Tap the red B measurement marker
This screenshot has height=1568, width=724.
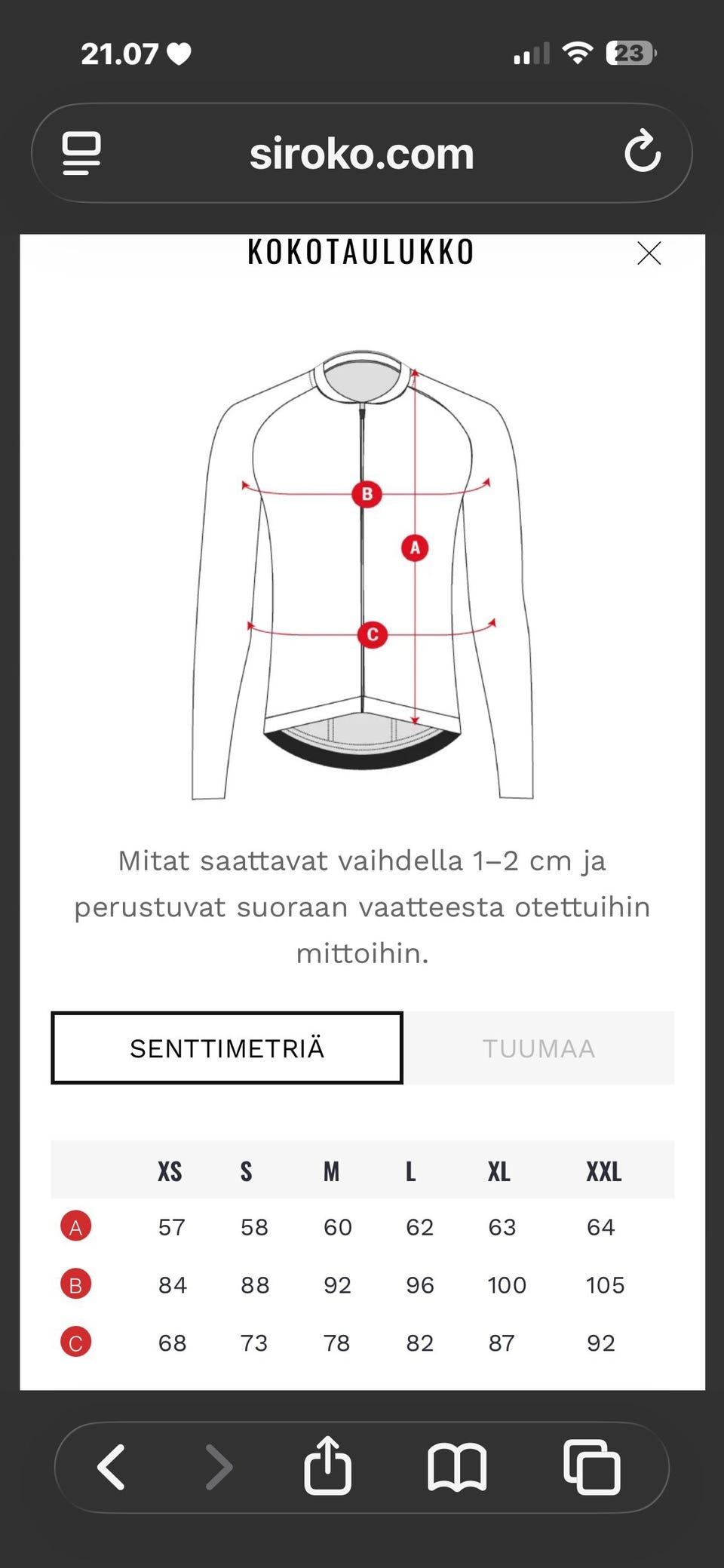click(367, 494)
